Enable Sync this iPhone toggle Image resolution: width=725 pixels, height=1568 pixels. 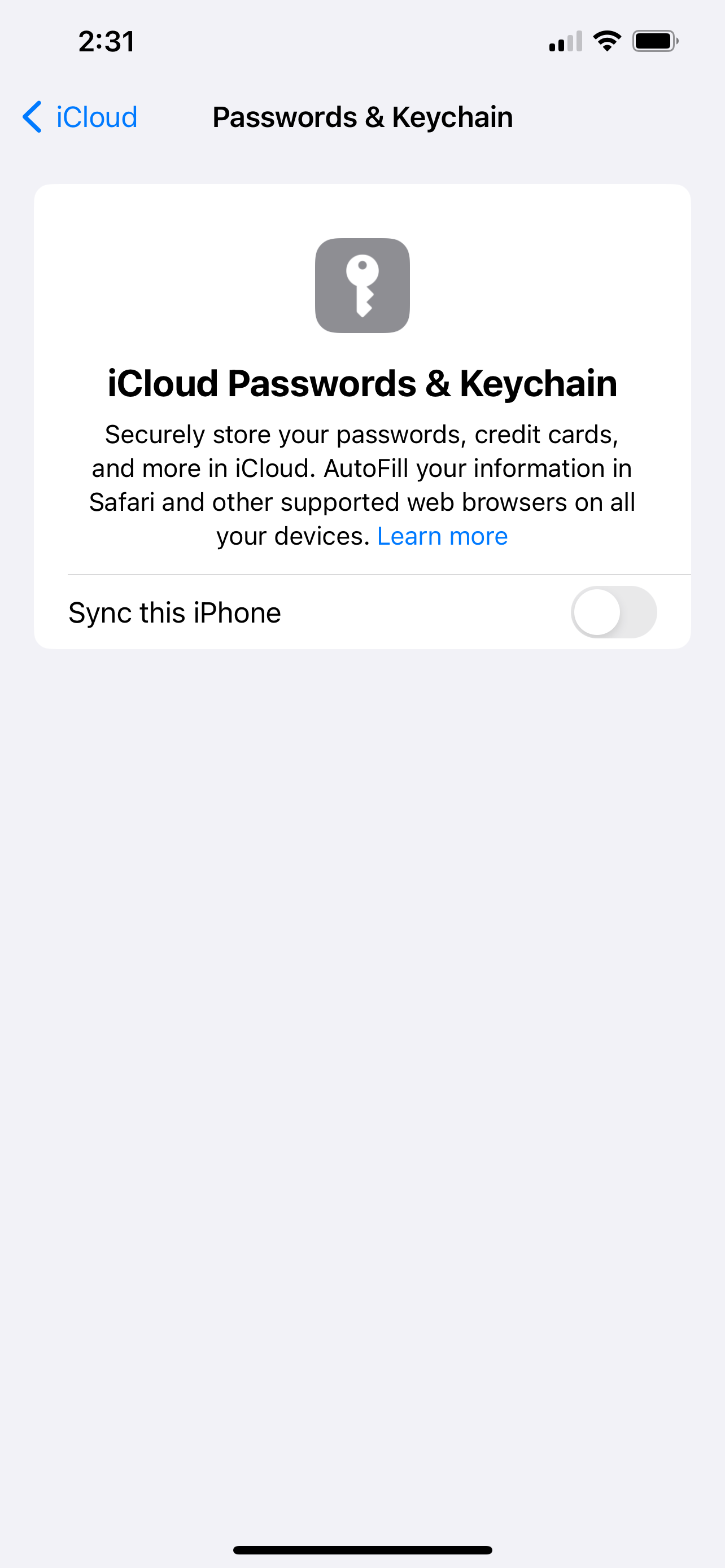tap(613, 612)
